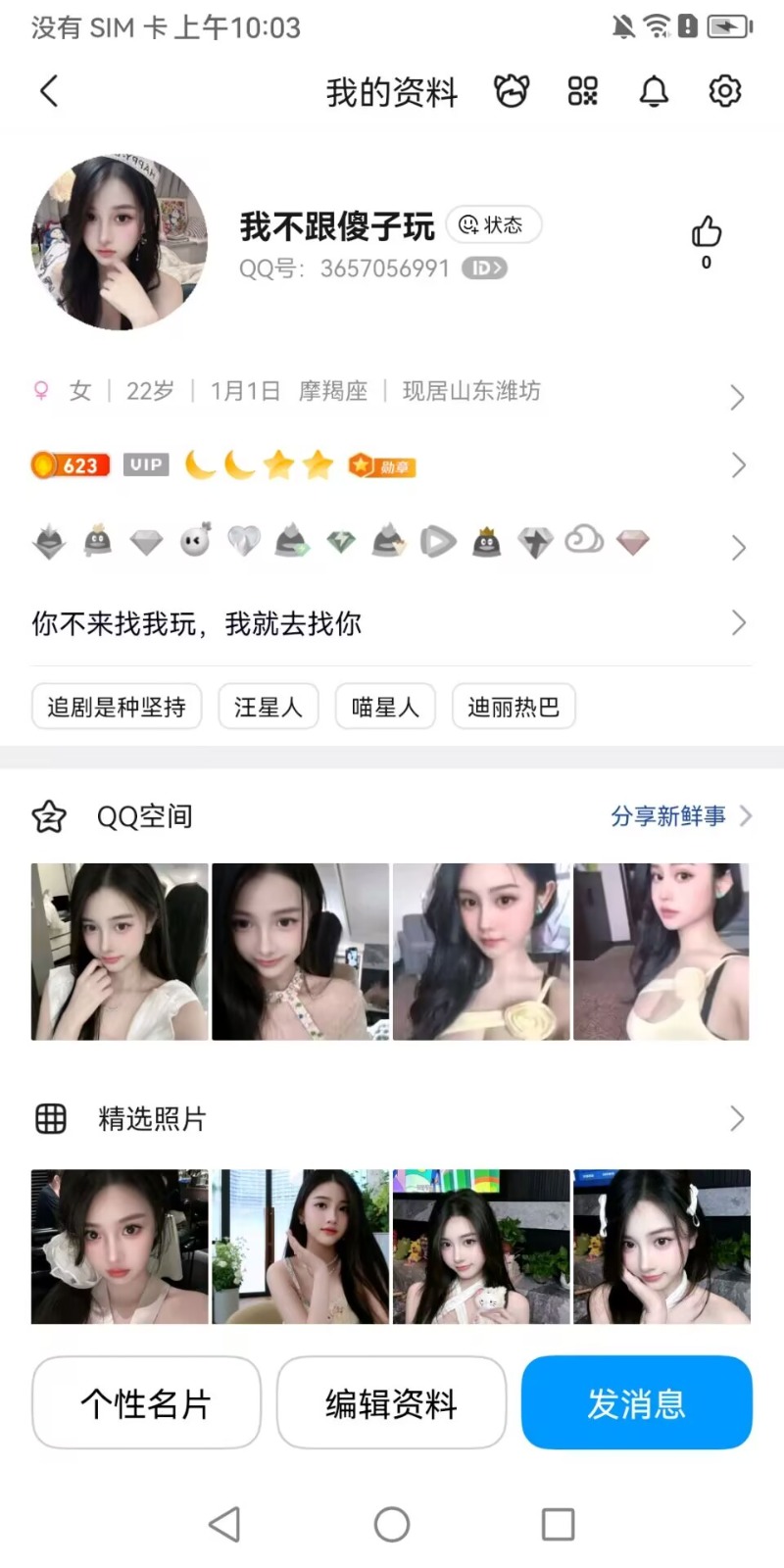Tap the 追剧是种坚持 tag
The height and width of the screenshot is (1568, 784).
pyautogui.click(x=117, y=707)
